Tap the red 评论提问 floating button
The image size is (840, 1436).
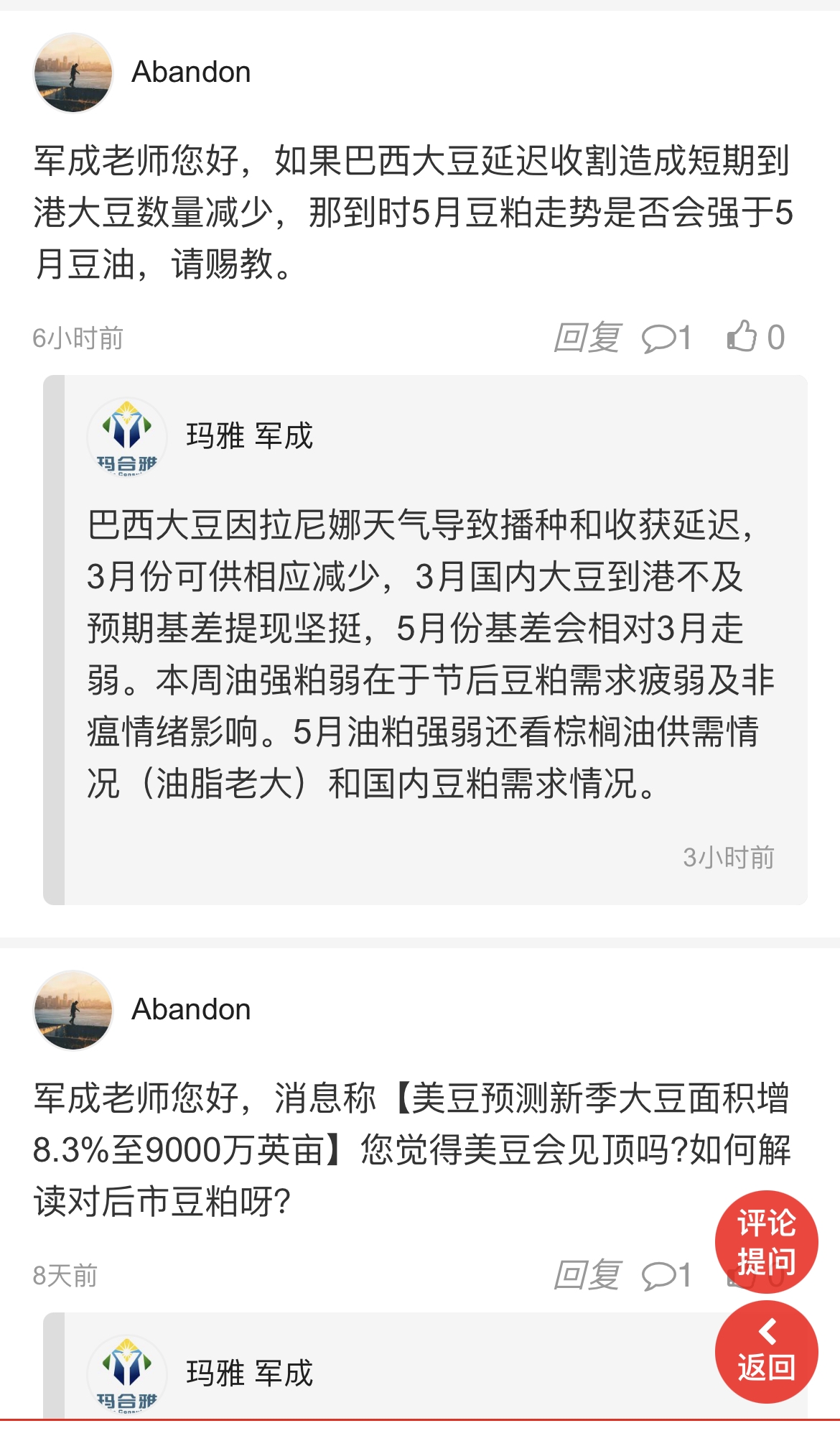click(766, 1242)
